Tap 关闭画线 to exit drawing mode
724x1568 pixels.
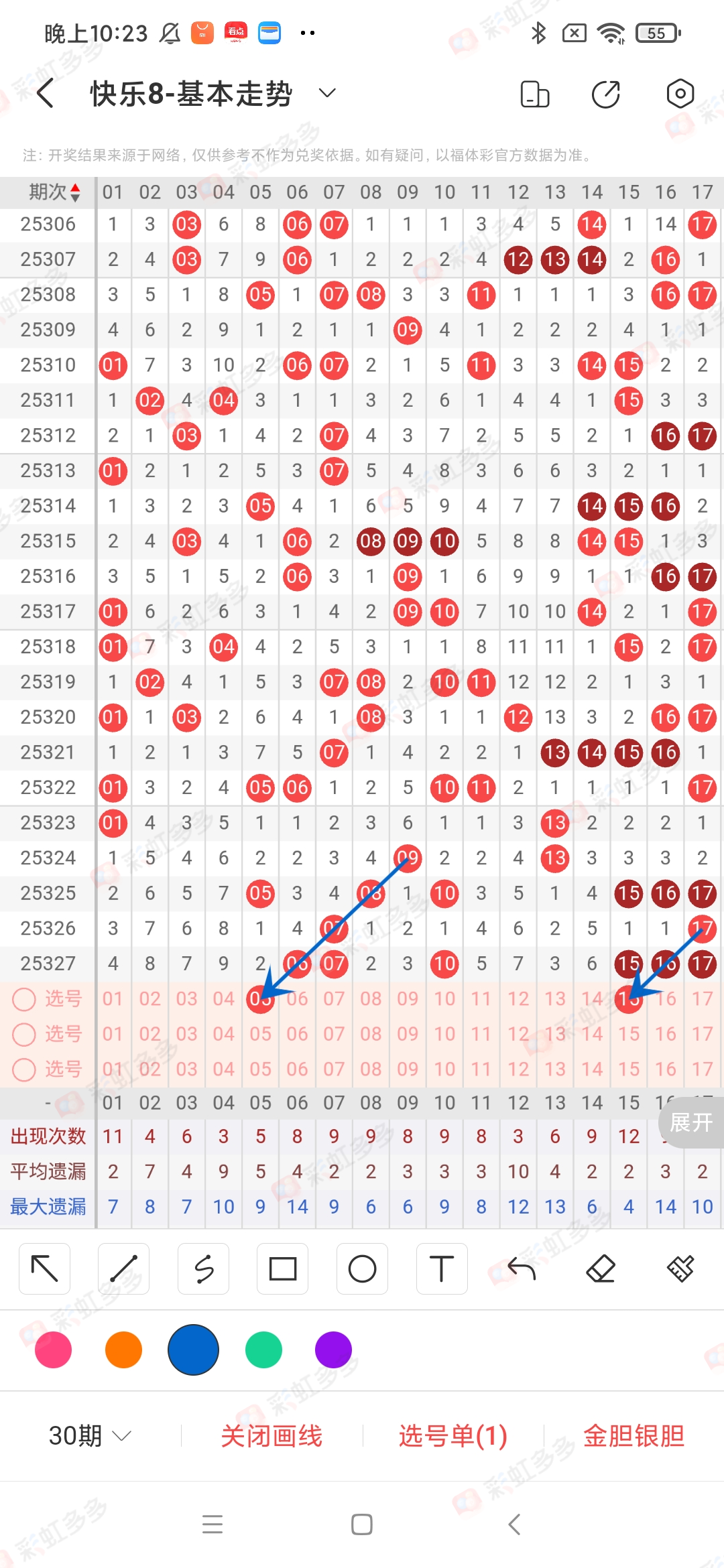pyautogui.click(x=271, y=1436)
